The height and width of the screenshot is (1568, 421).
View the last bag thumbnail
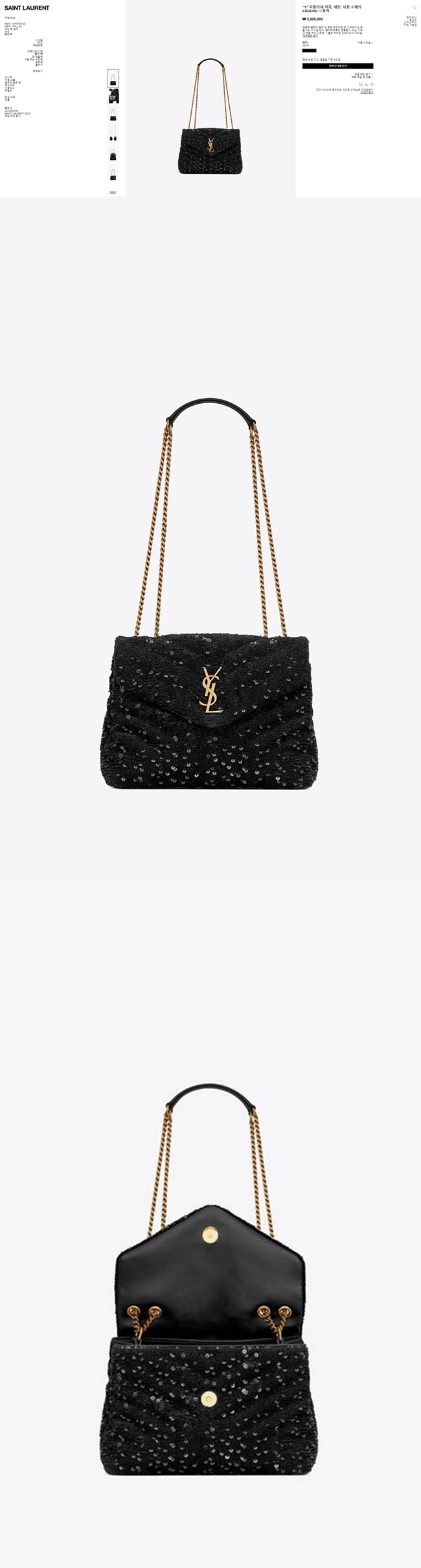(x=113, y=173)
